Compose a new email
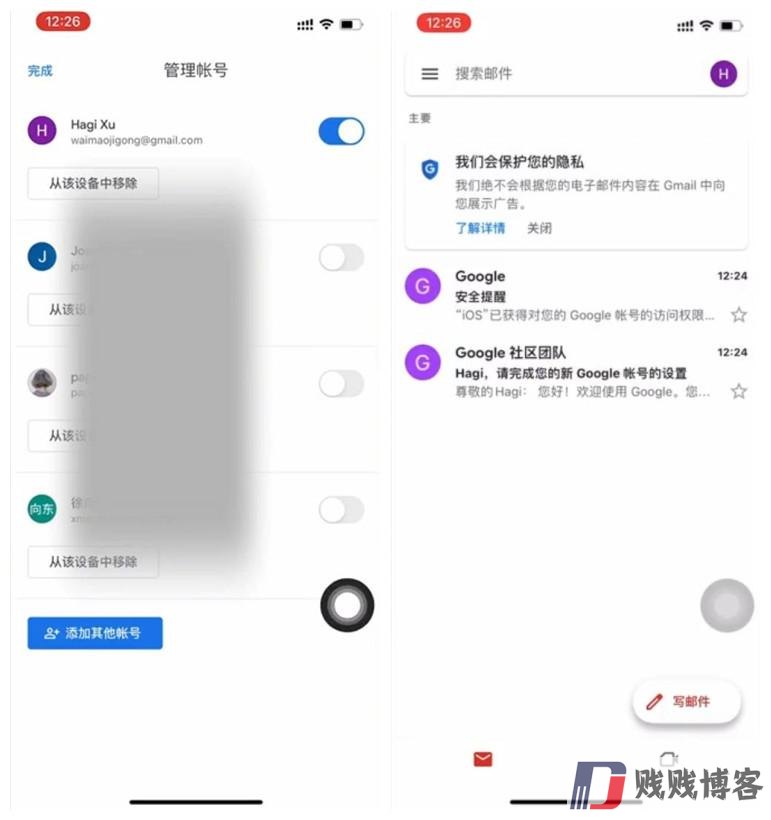 (687, 702)
